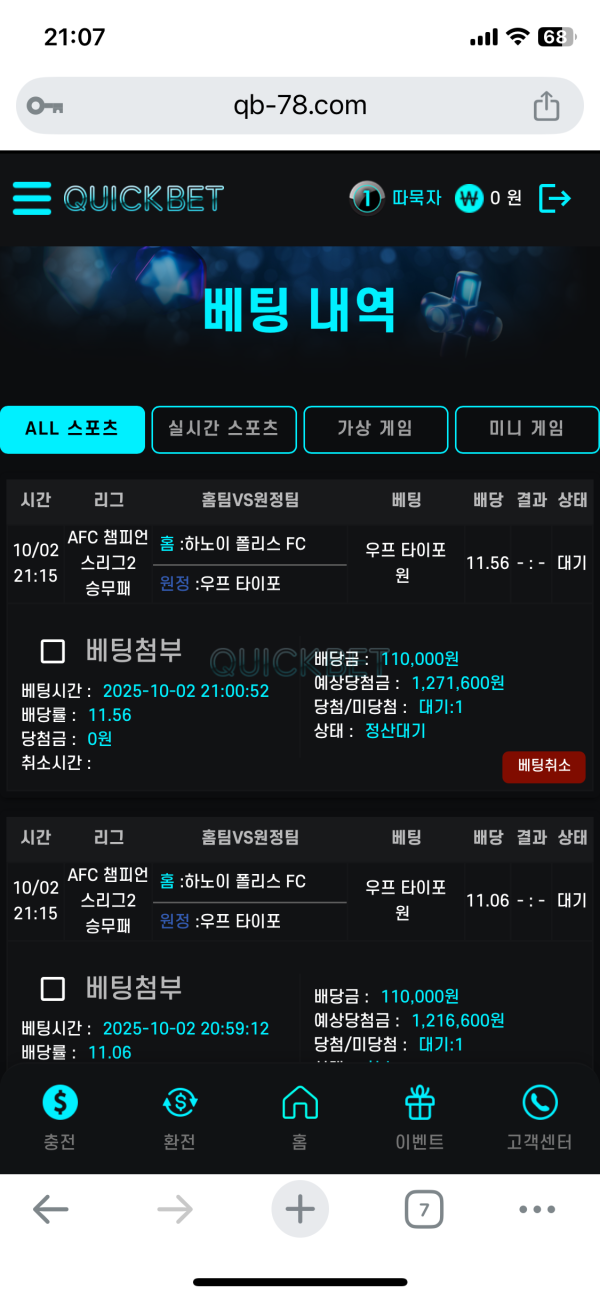Switch to the 실시간 스포츠 tab
Viewport: 600px width, 1299px height.
pos(224,429)
